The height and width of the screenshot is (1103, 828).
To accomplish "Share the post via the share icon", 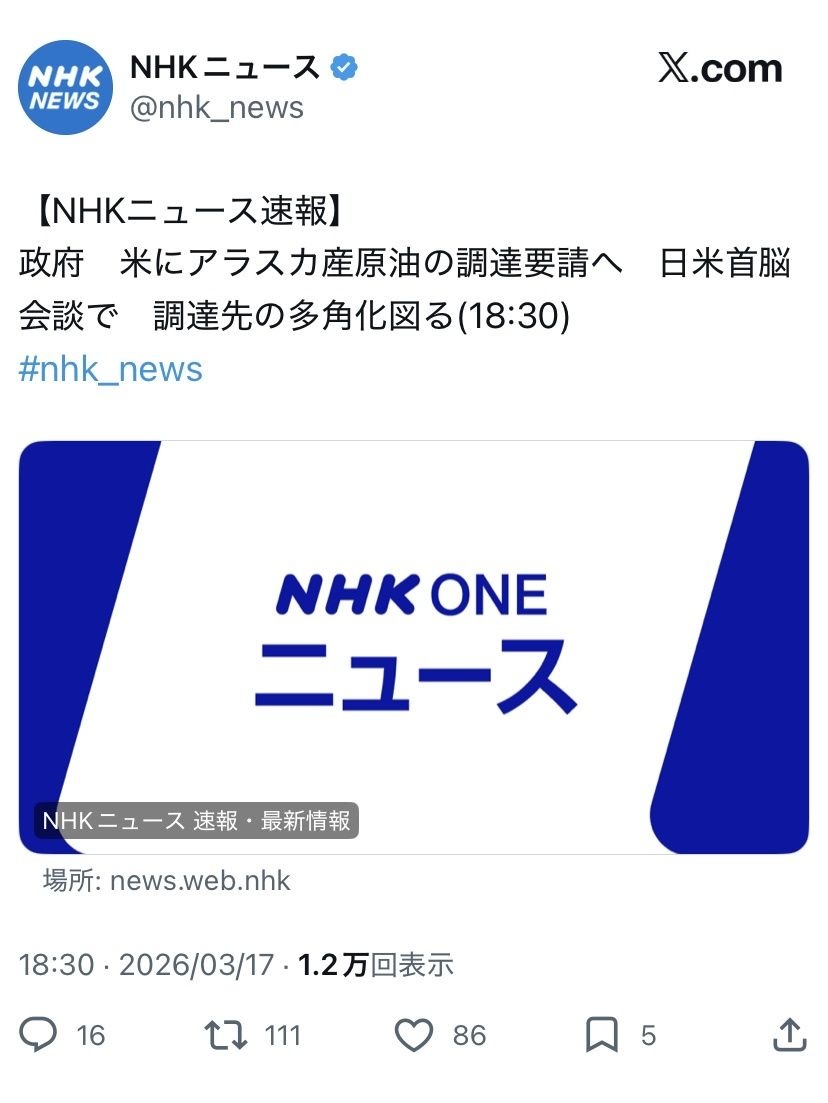I will pos(790,1035).
